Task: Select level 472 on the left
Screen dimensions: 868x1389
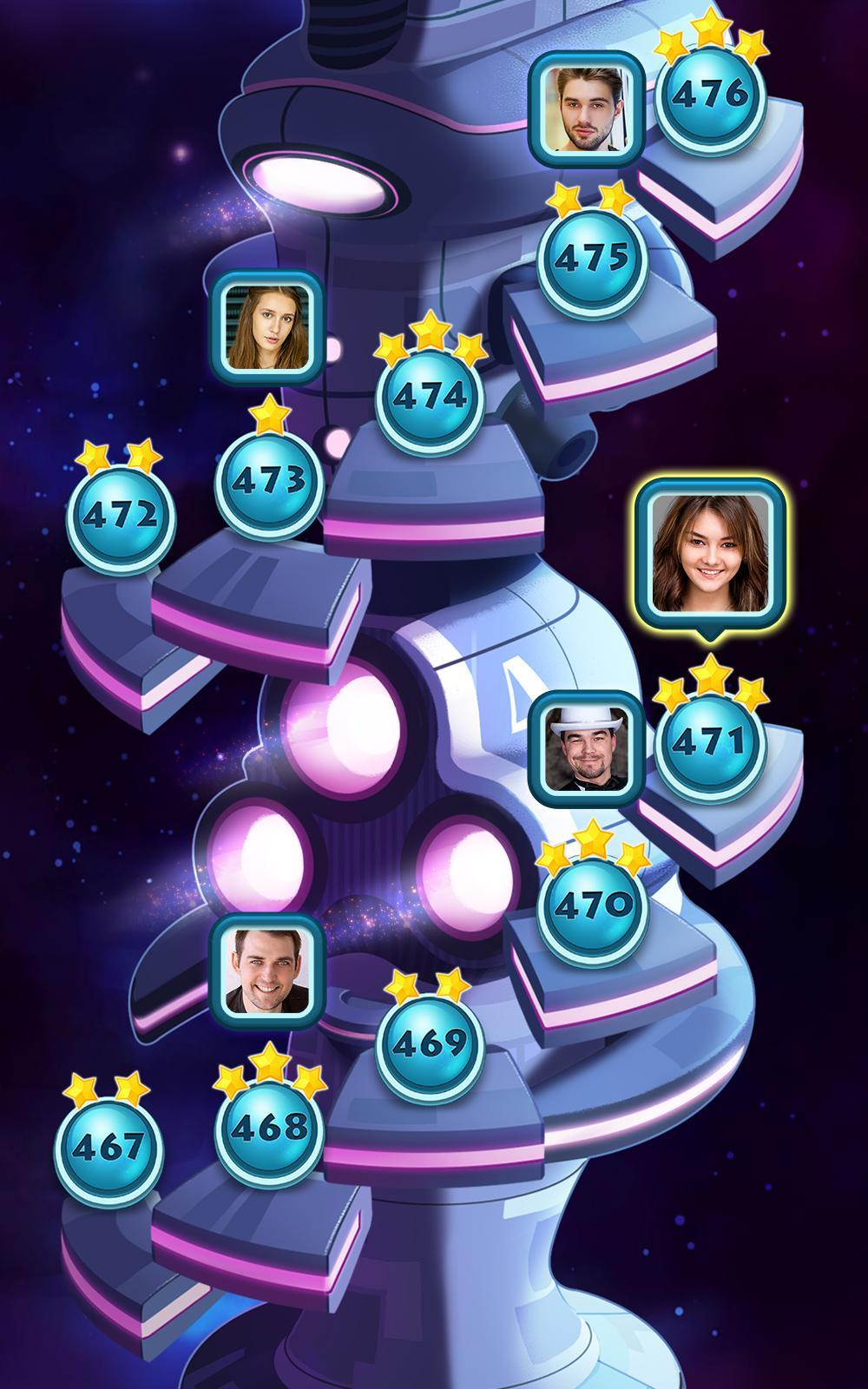Action: 121,516
